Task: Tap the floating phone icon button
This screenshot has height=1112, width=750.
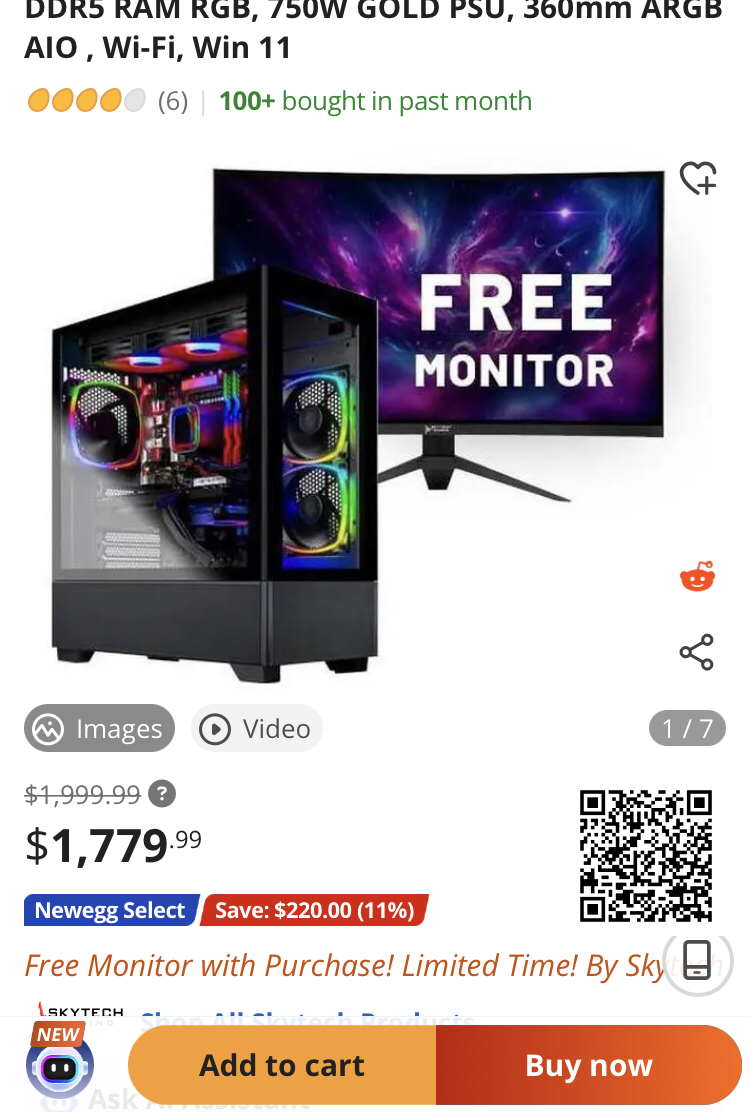Action: 697,962
